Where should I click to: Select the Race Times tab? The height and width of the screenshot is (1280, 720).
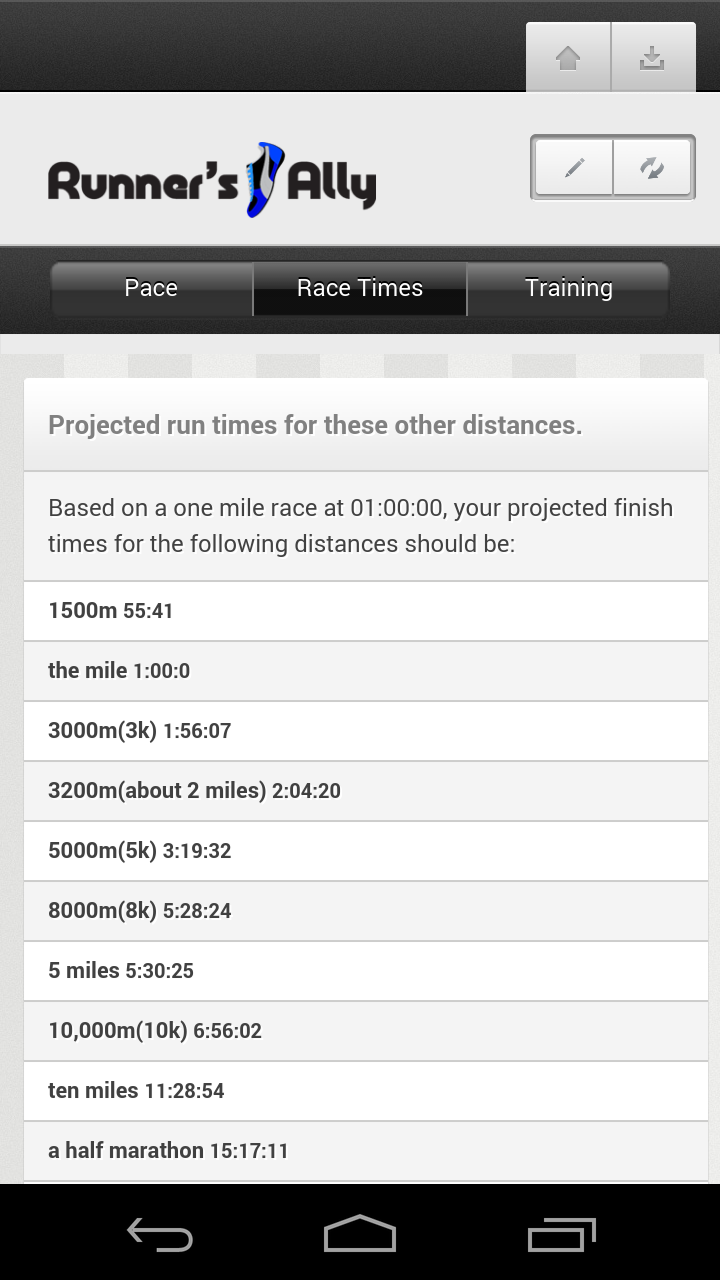(359, 288)
